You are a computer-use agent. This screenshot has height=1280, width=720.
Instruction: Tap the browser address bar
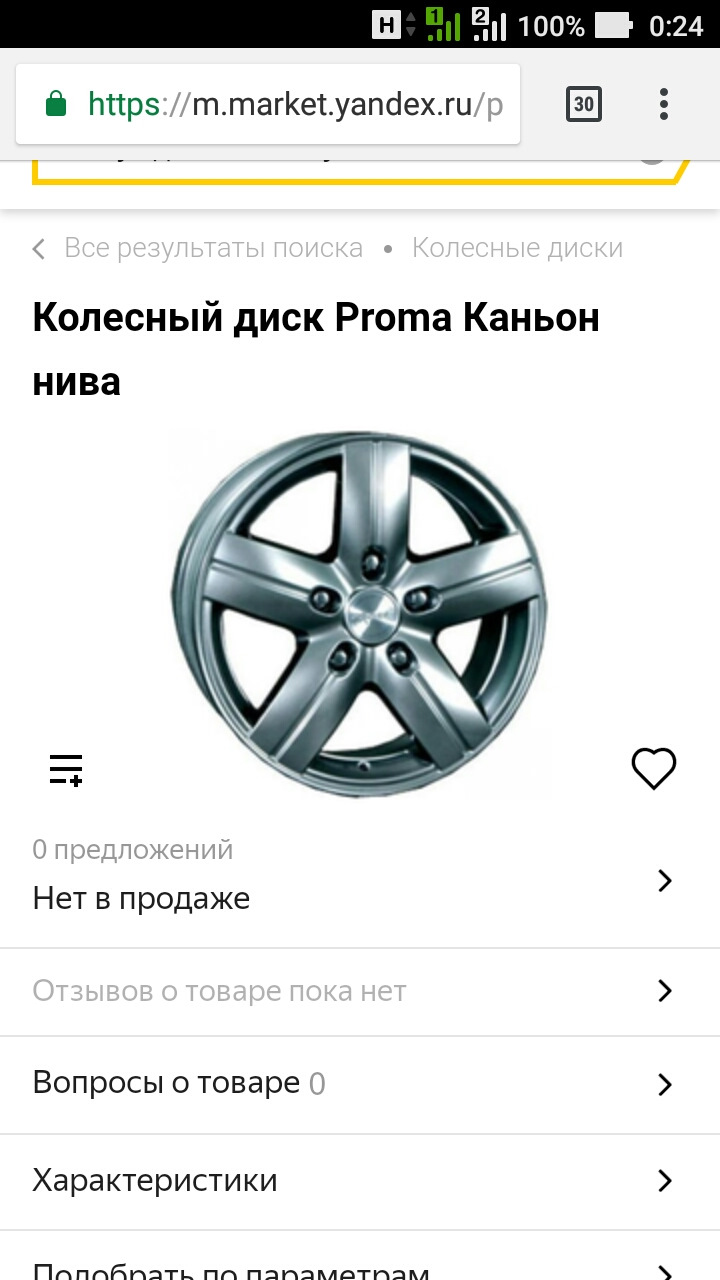290,104
